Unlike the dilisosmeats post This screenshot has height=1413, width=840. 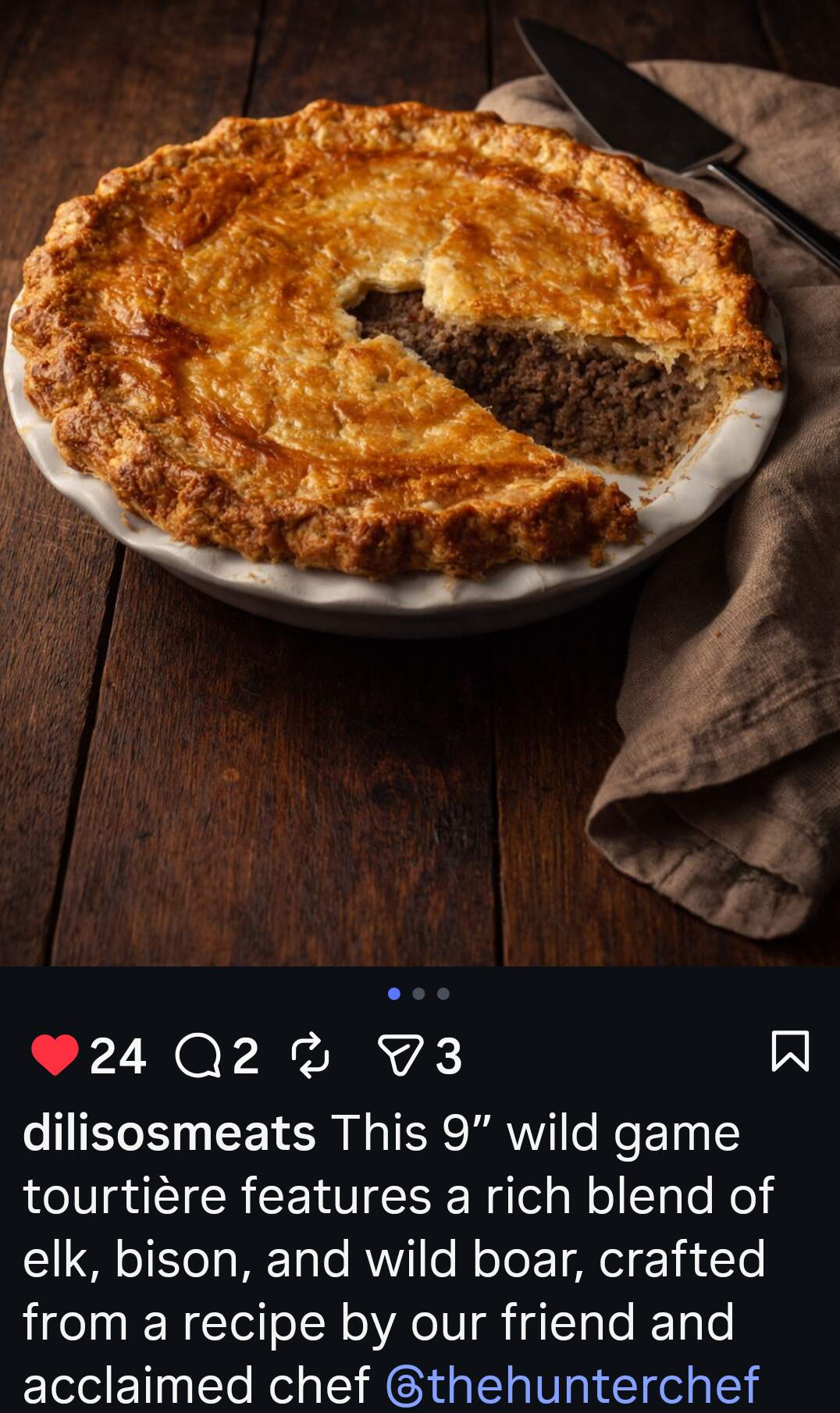[x=55, y=1055]
